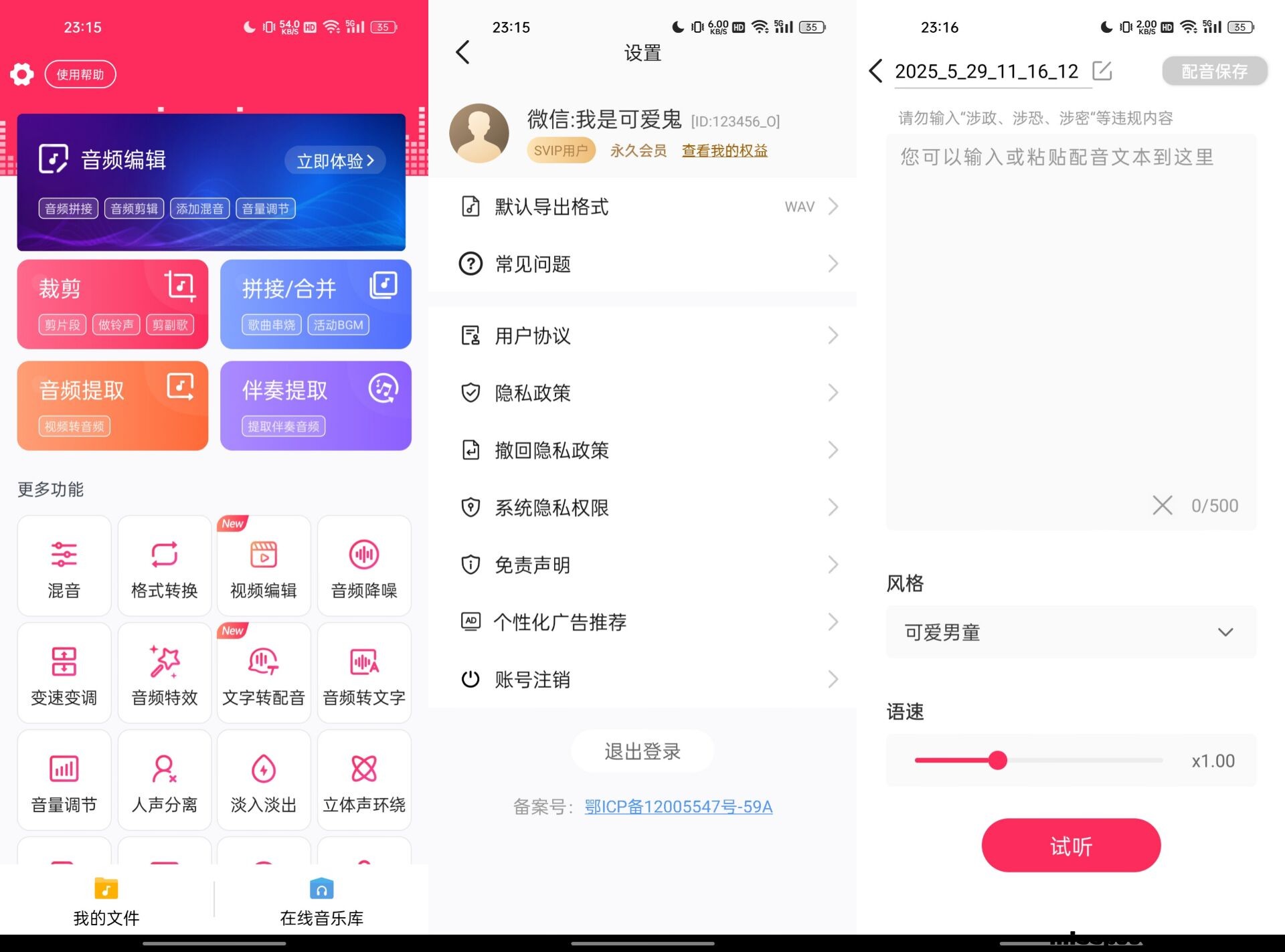
Task: Open 默认导出格式 setting row
Action: (x=642, y=207)
